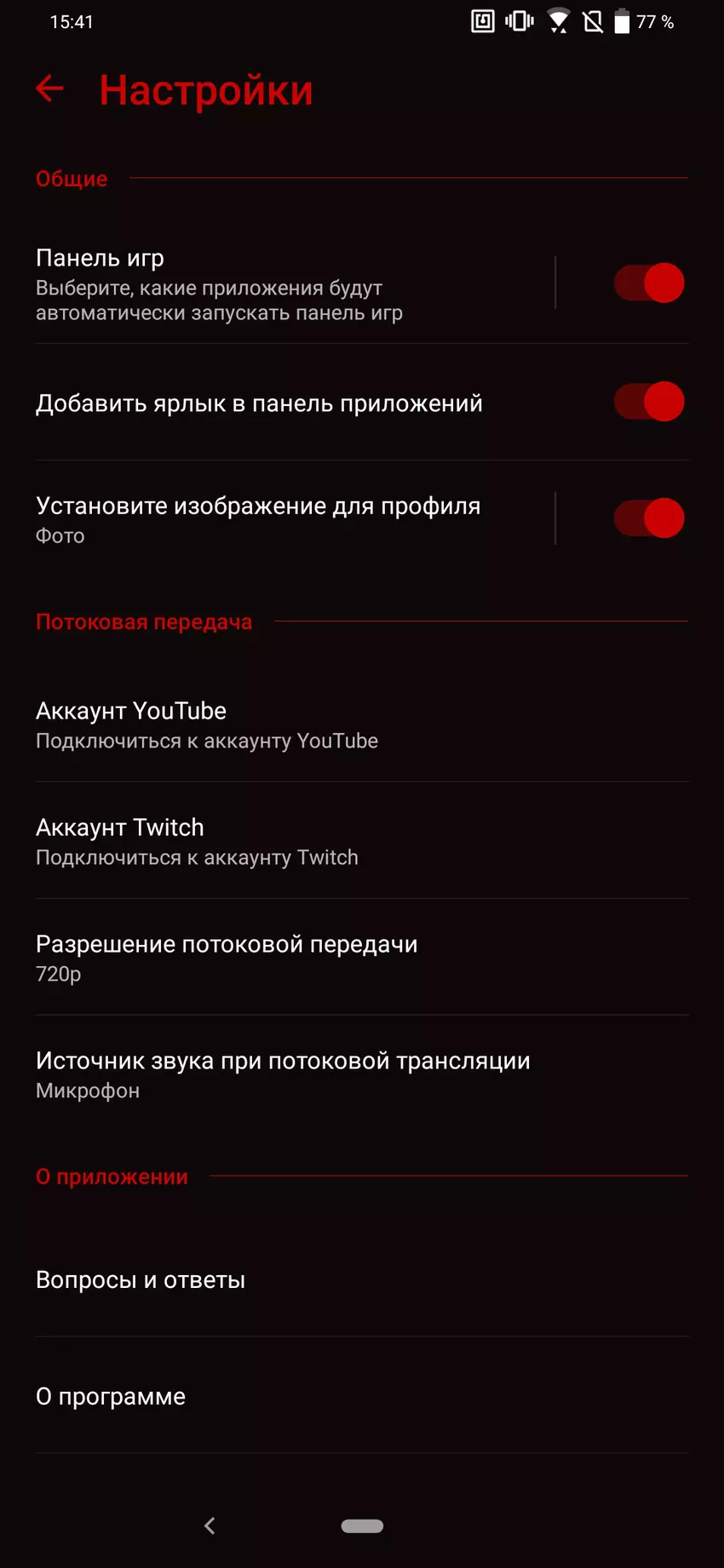The height and width of the screenshot is (1568, 724).
Task: Open Панель игр app selection settings
Action: click(x=256, y=284)
